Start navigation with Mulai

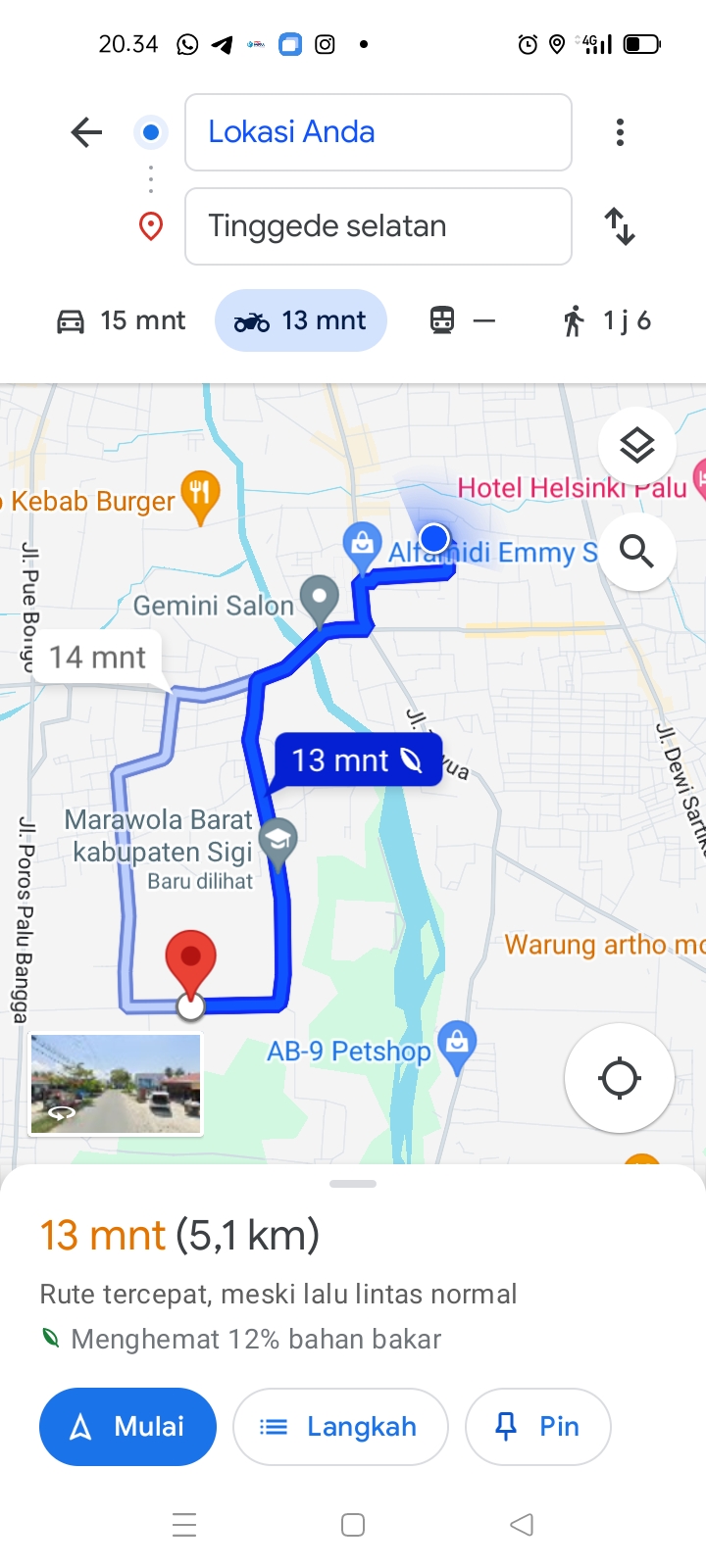click(127, 1427)
